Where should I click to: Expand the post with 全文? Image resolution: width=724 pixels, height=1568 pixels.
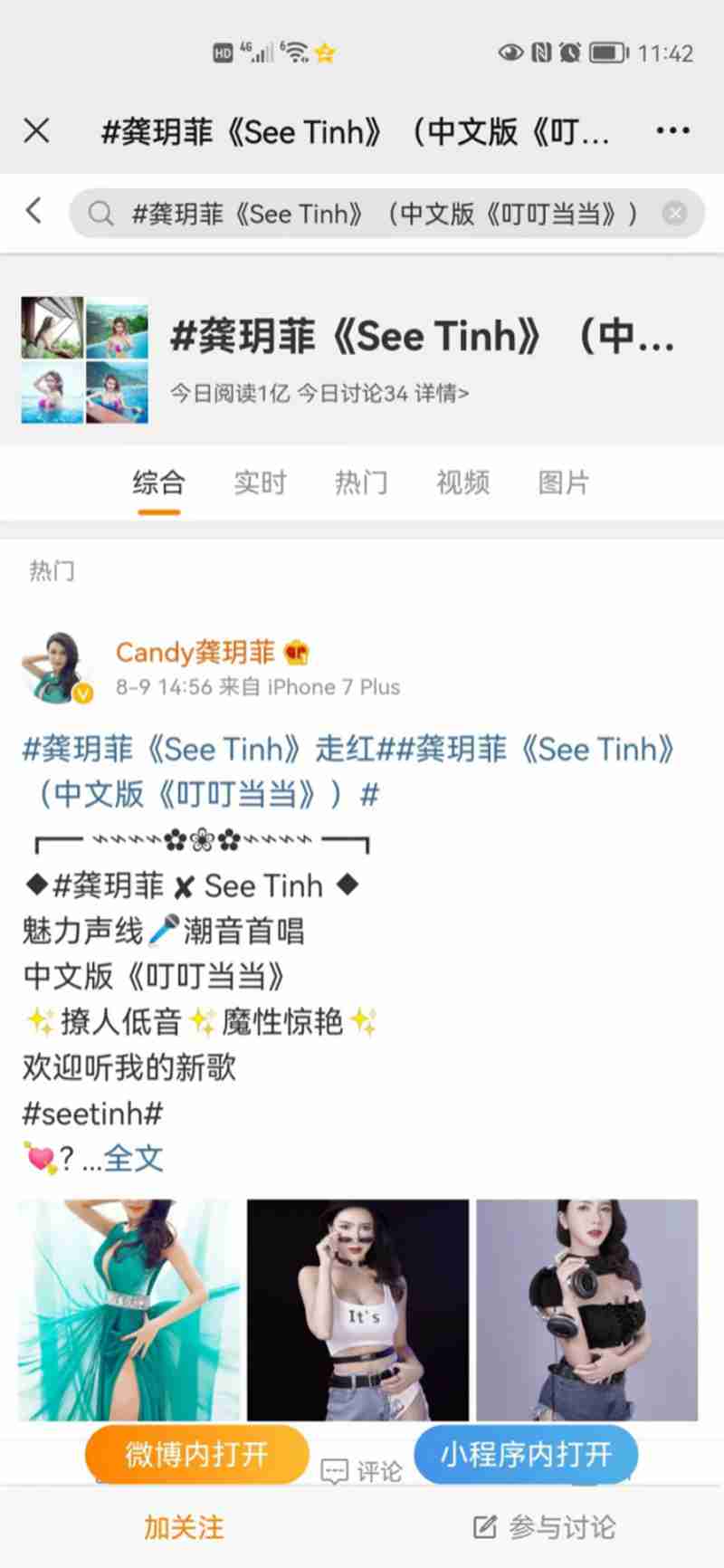(x=133, y=1158)
